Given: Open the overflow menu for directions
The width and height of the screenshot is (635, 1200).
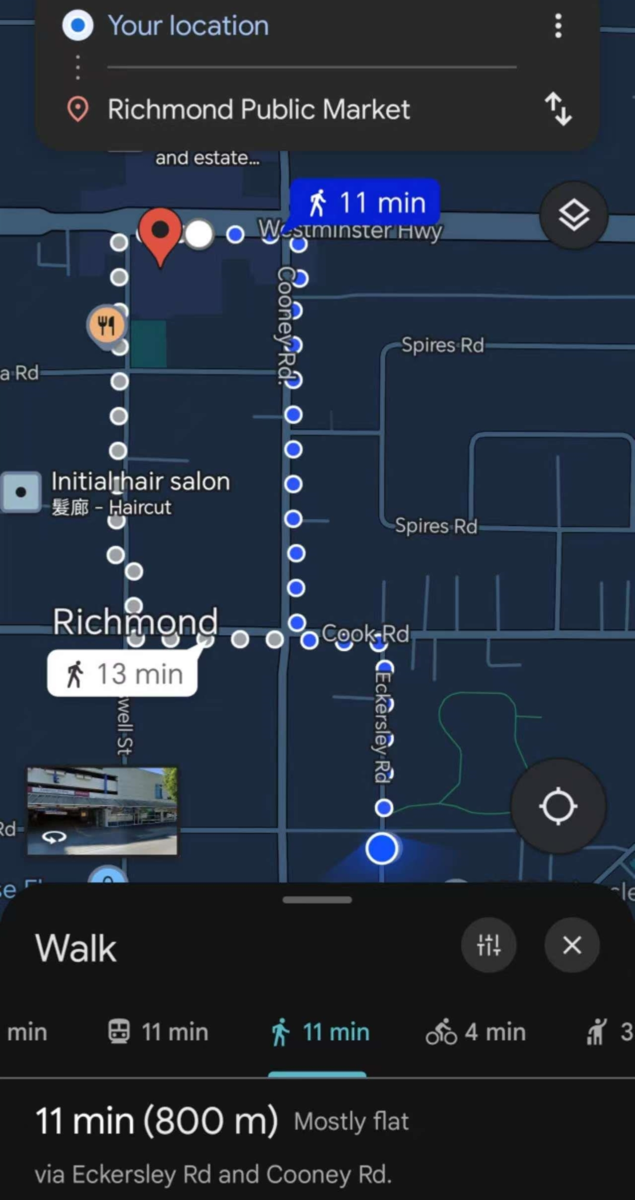Looking at the screenshot, I should (x=558, y=26).
